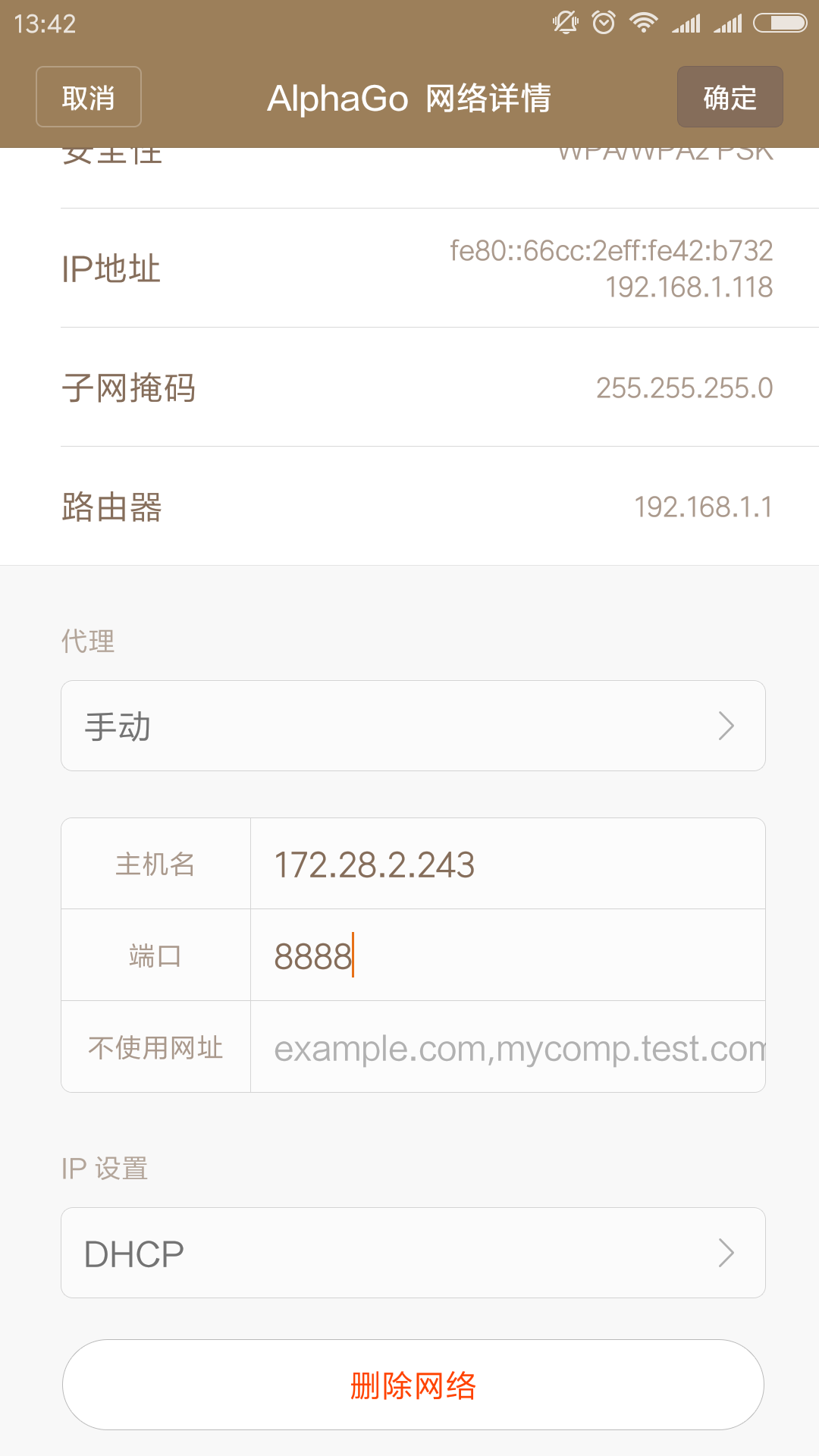Delete this network with 删除网络
Viewport: 819px width, 1456px height.
413,1385
